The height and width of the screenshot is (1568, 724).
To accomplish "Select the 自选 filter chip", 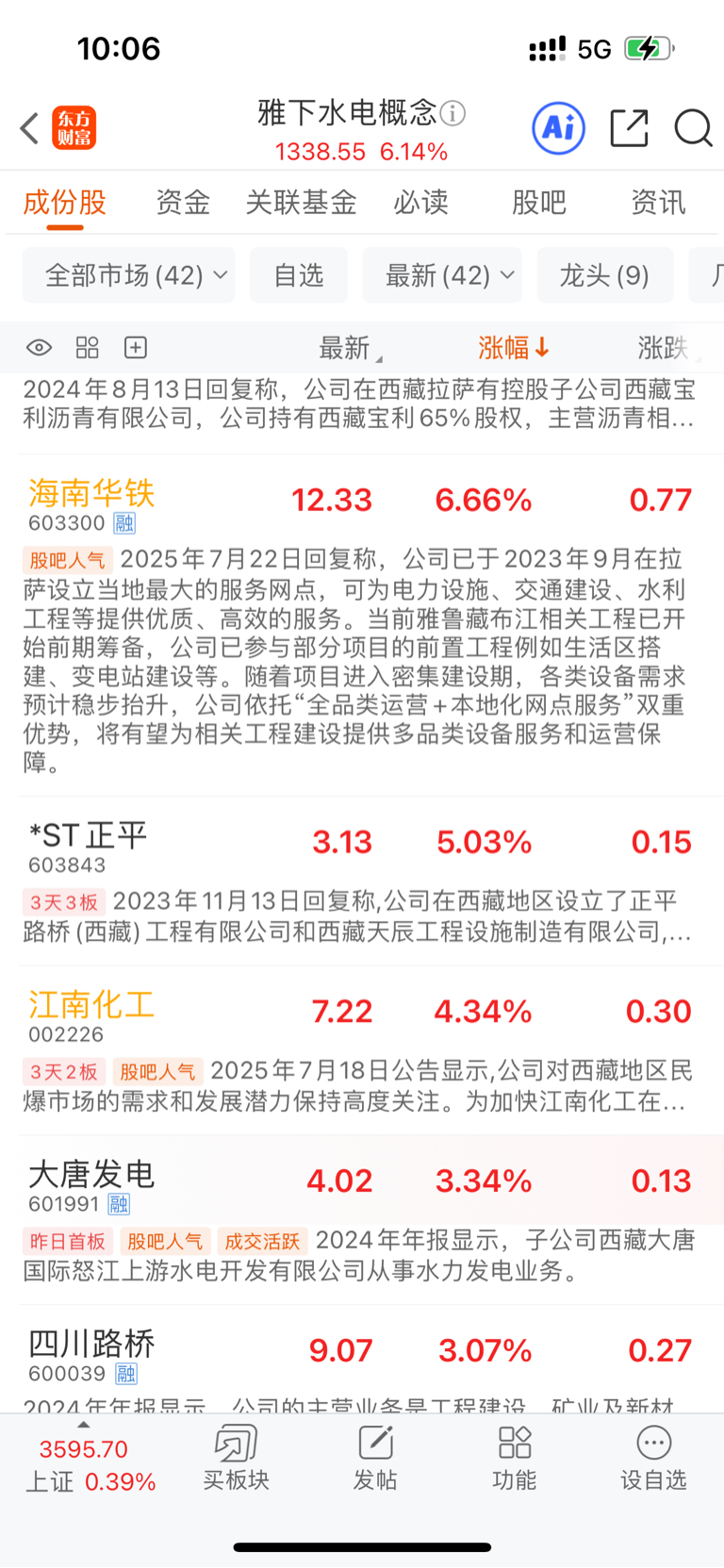I will coord(299,275).
